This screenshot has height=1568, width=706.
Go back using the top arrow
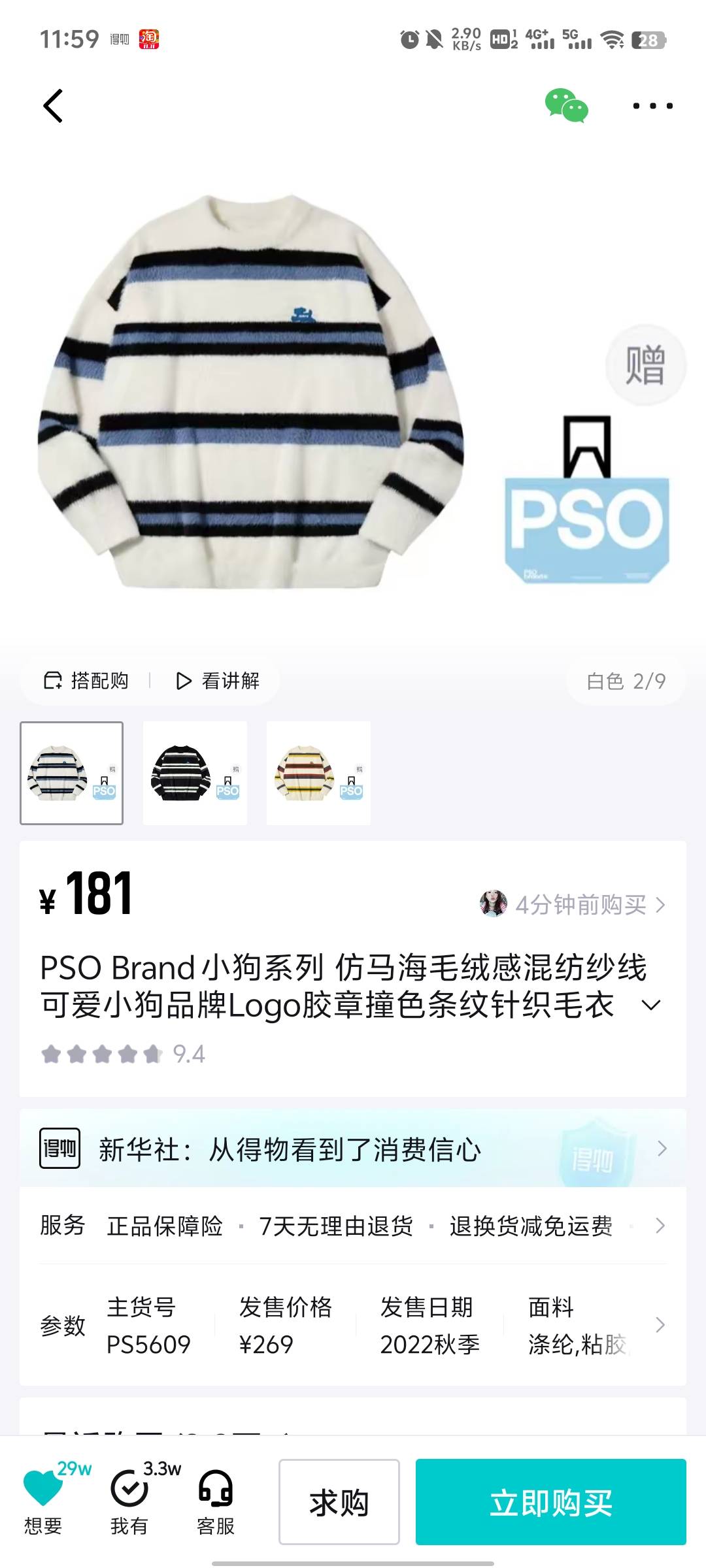click(x=54, y=106)
